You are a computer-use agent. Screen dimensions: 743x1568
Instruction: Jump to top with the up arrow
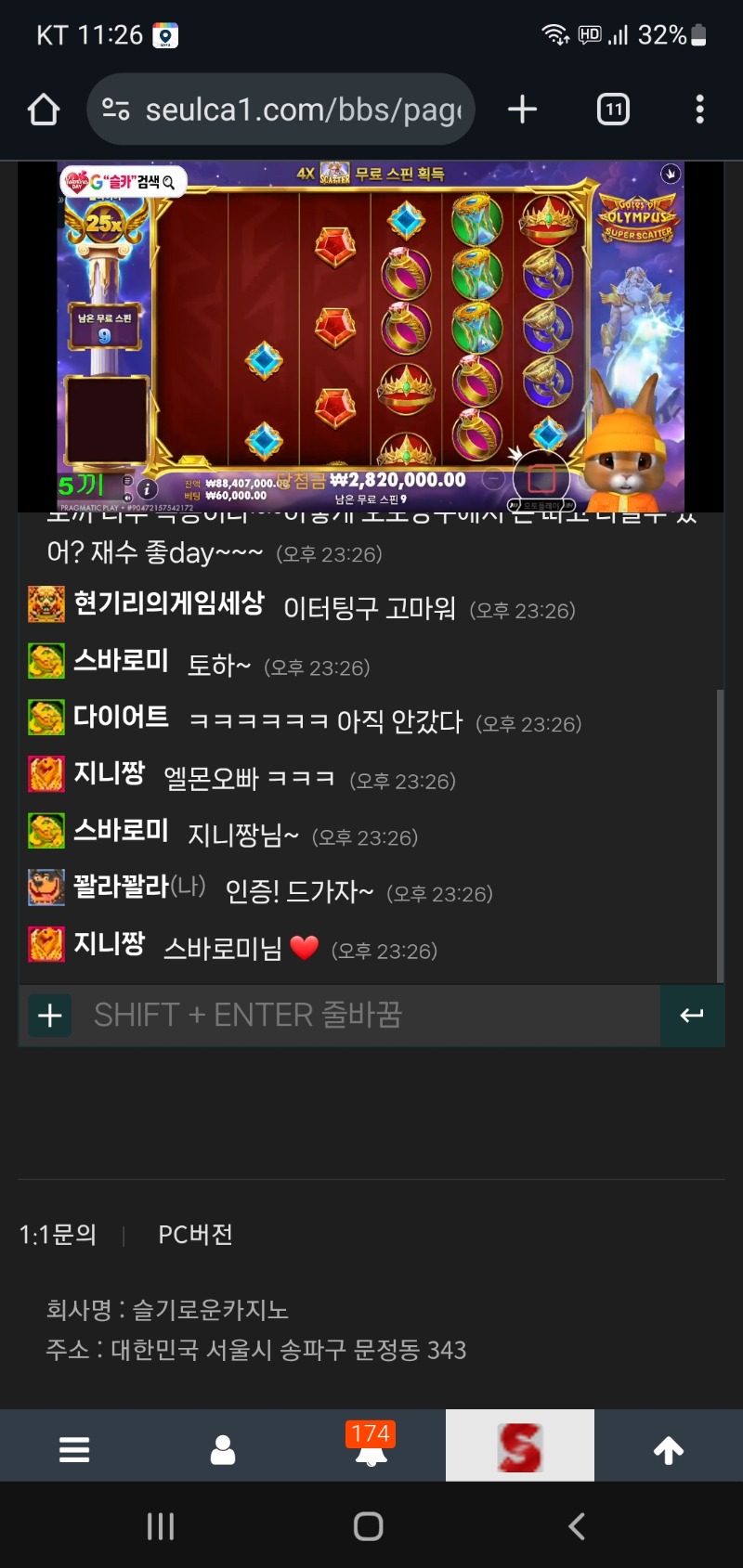click(x=669, y=1448)
